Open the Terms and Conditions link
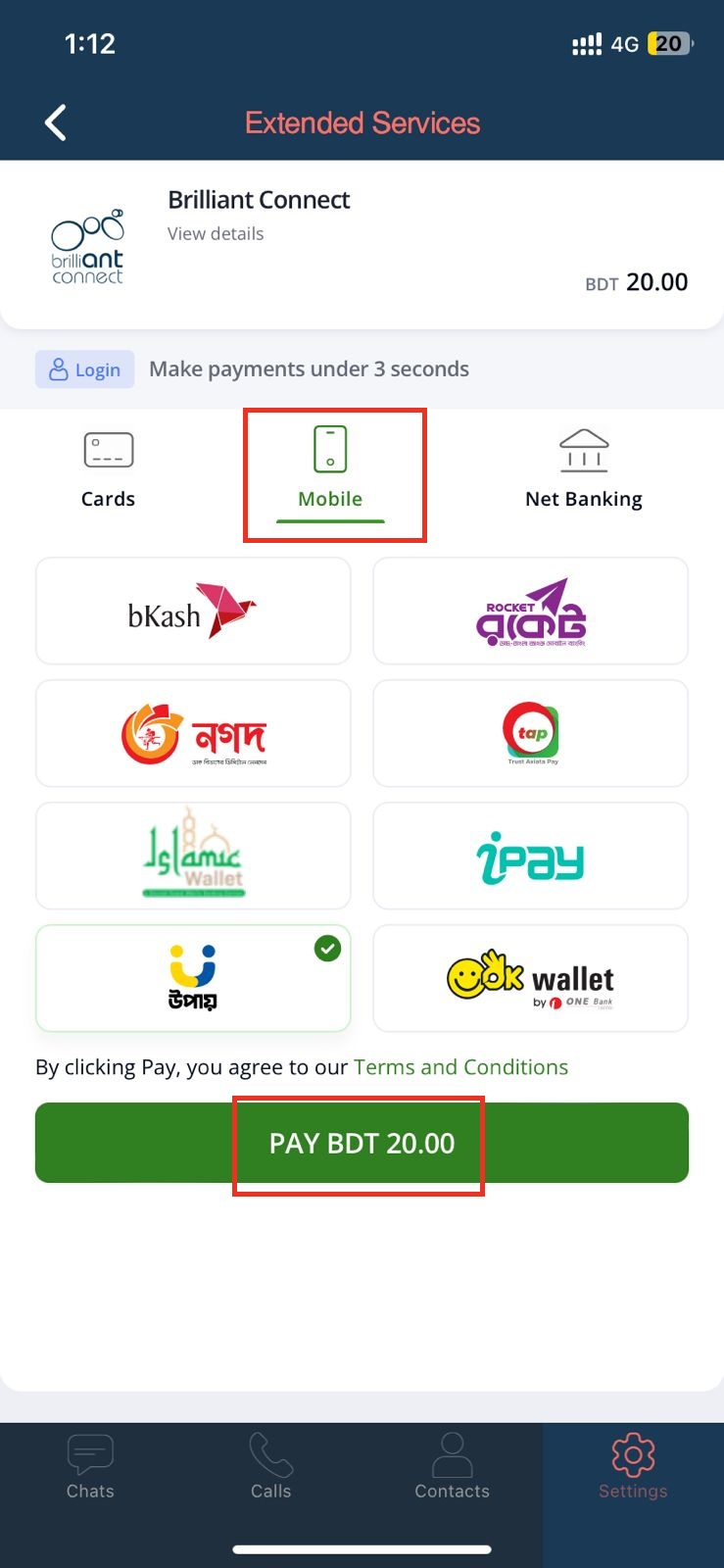The height and width of the screenshot is (1568, 724). [x=460, y=1067]
